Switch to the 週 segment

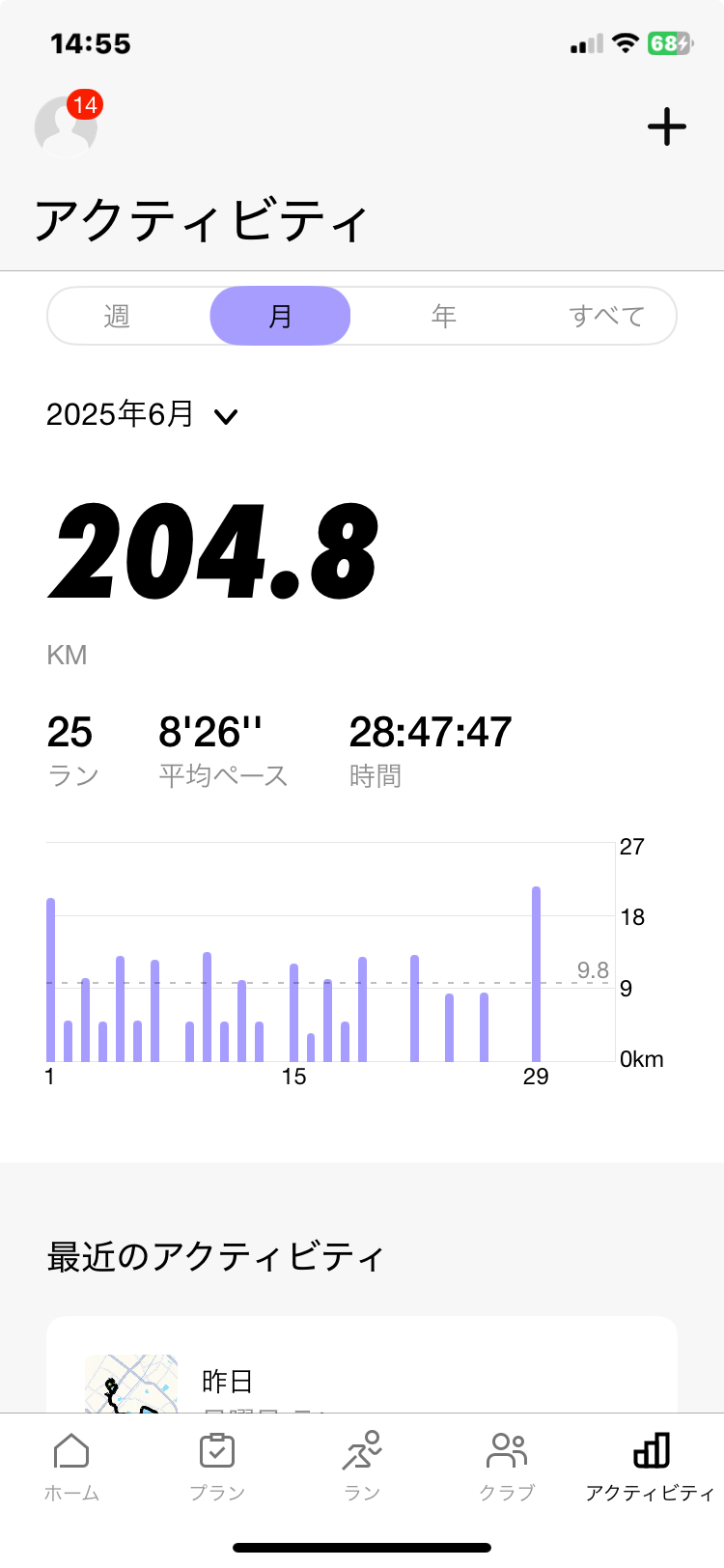117,316
